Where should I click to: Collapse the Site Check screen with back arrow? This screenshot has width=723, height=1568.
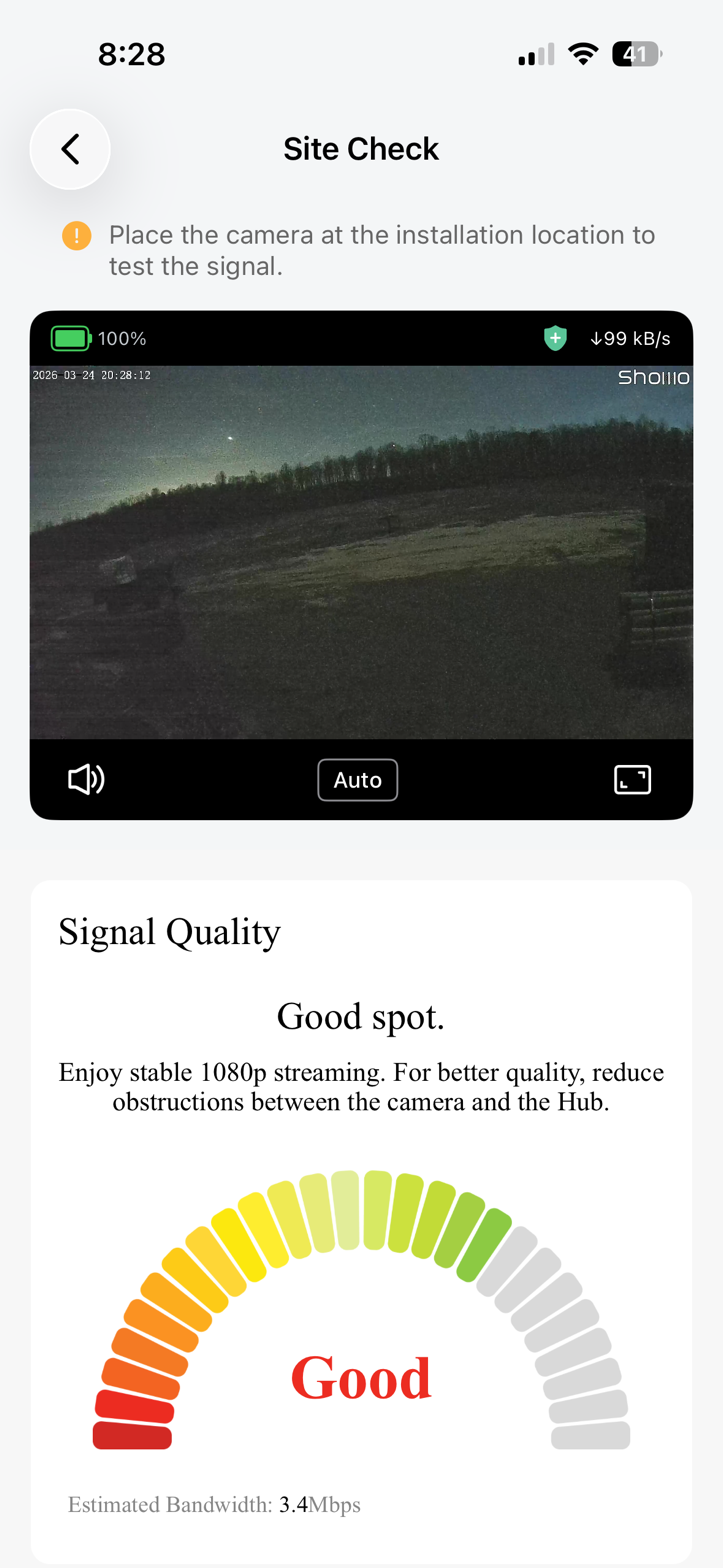(69, 148)
